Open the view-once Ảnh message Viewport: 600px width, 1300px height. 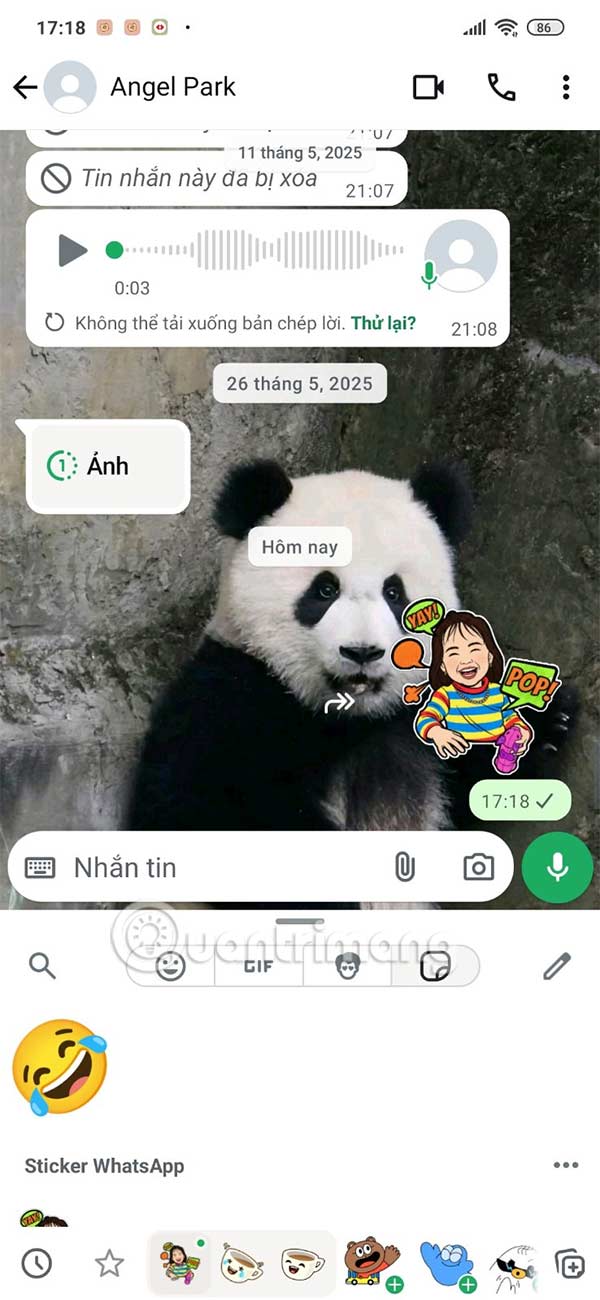pyautogui.click(x=106, y=466)
